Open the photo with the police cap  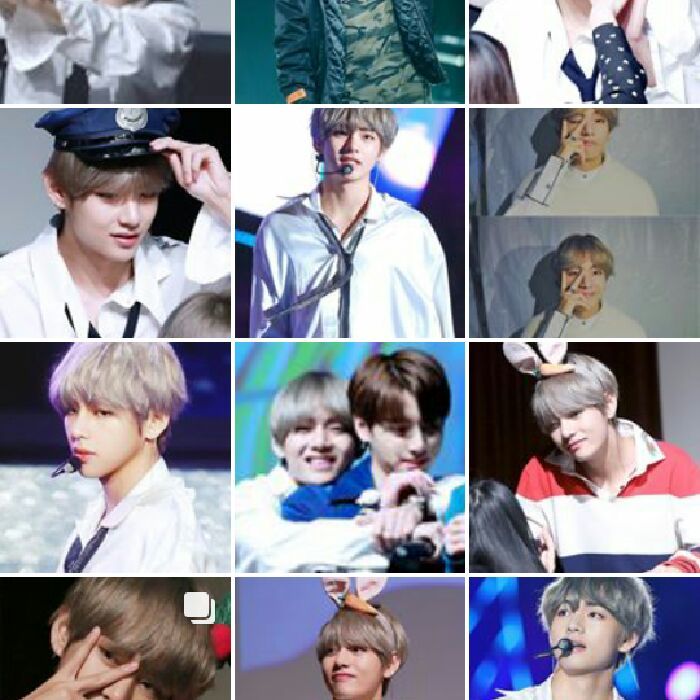(115, 222)
